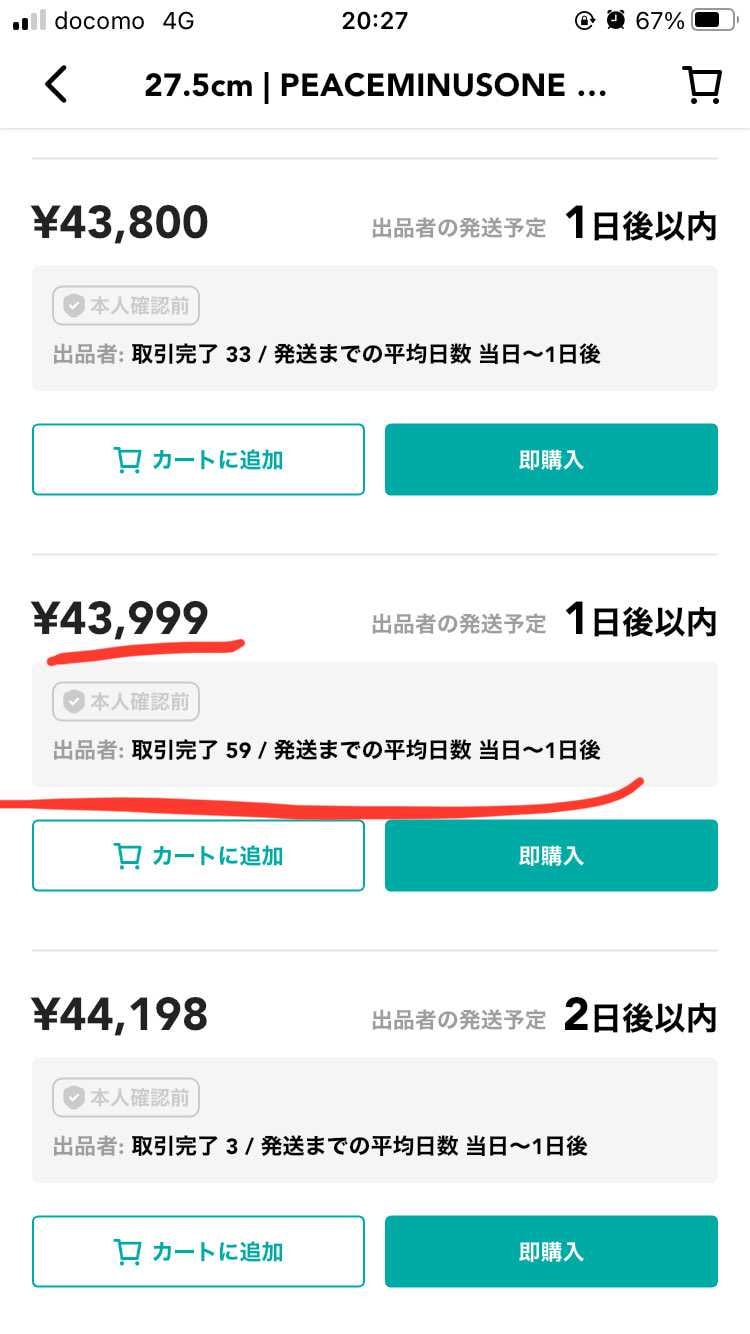Add the ¥44,198 item to cart
Viewport: 750px width, 1334px height.
(x=198, y=1251)
